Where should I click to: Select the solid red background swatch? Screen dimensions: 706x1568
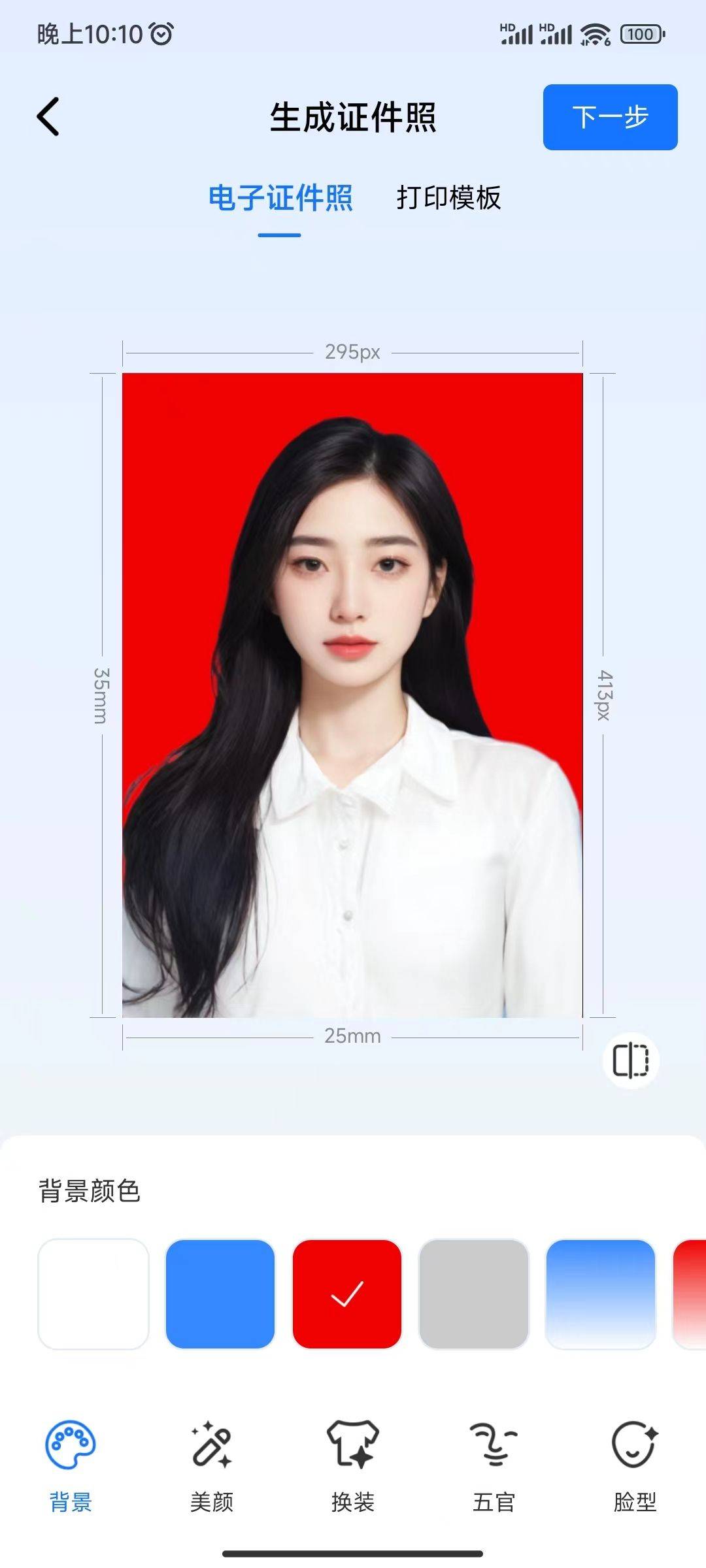pos(347,1294)
